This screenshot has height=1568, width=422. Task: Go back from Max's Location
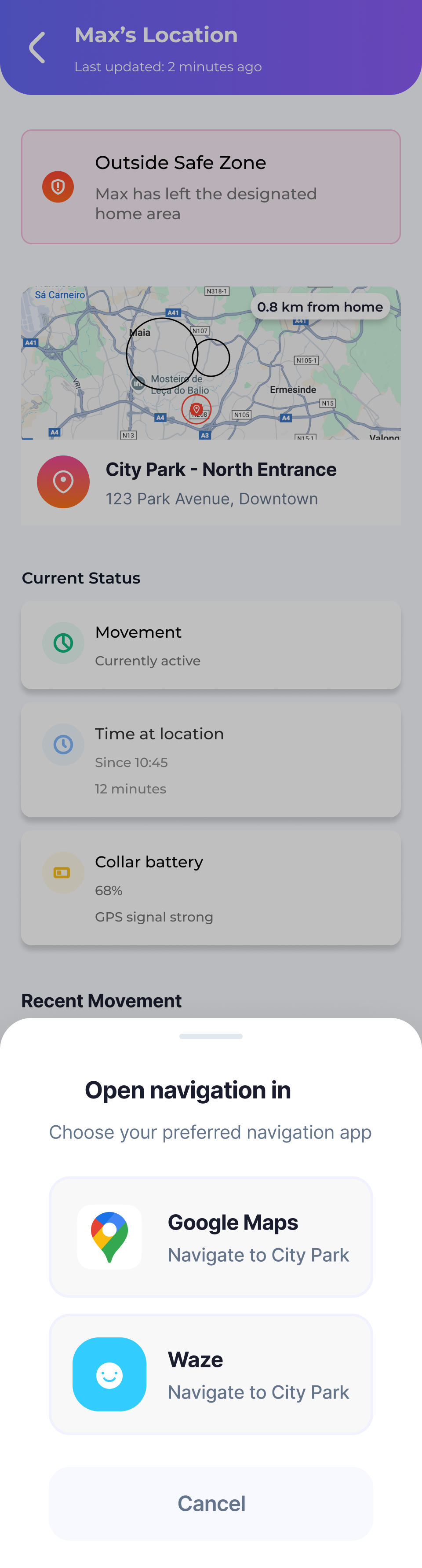[x=38, y=48]
